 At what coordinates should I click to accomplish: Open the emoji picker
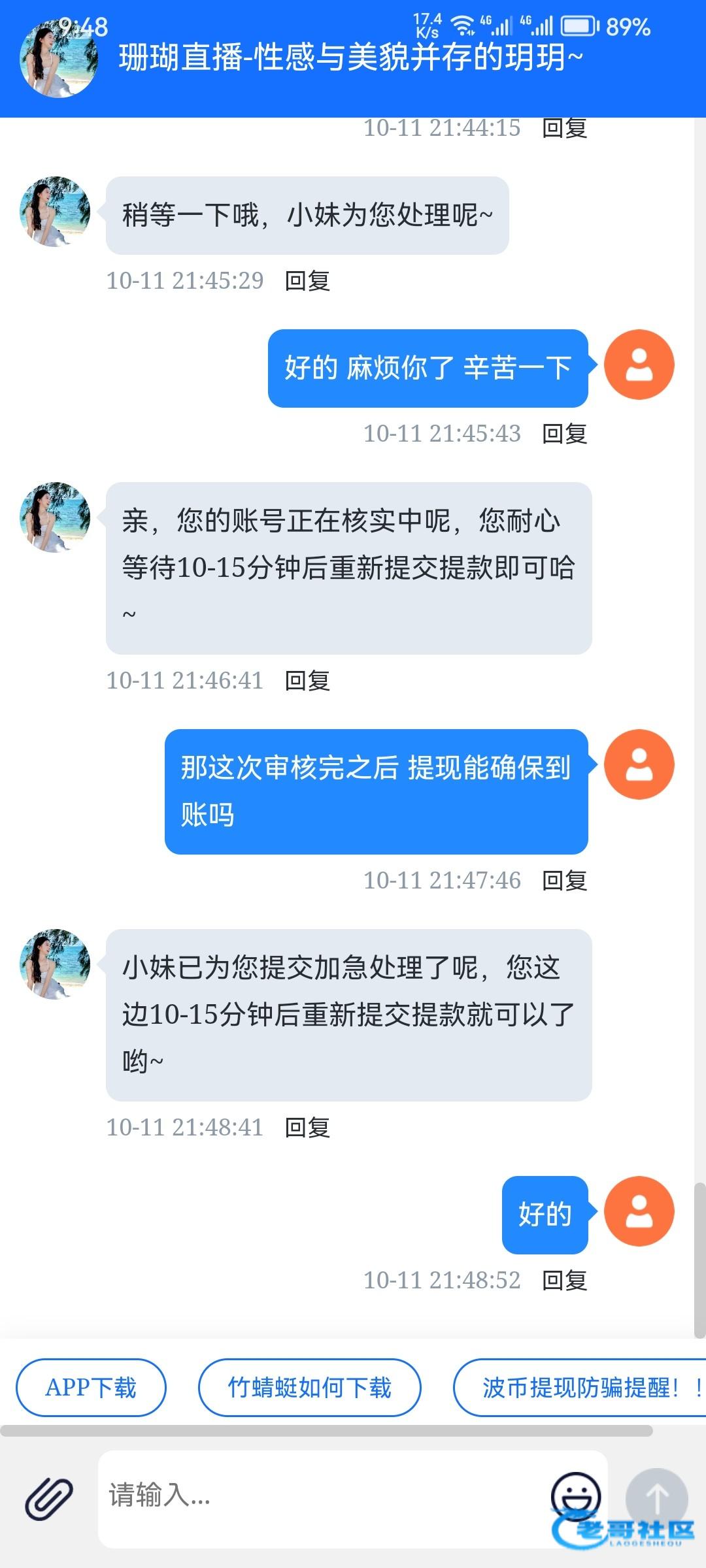pyautogui.click(x=575, y=1495)
